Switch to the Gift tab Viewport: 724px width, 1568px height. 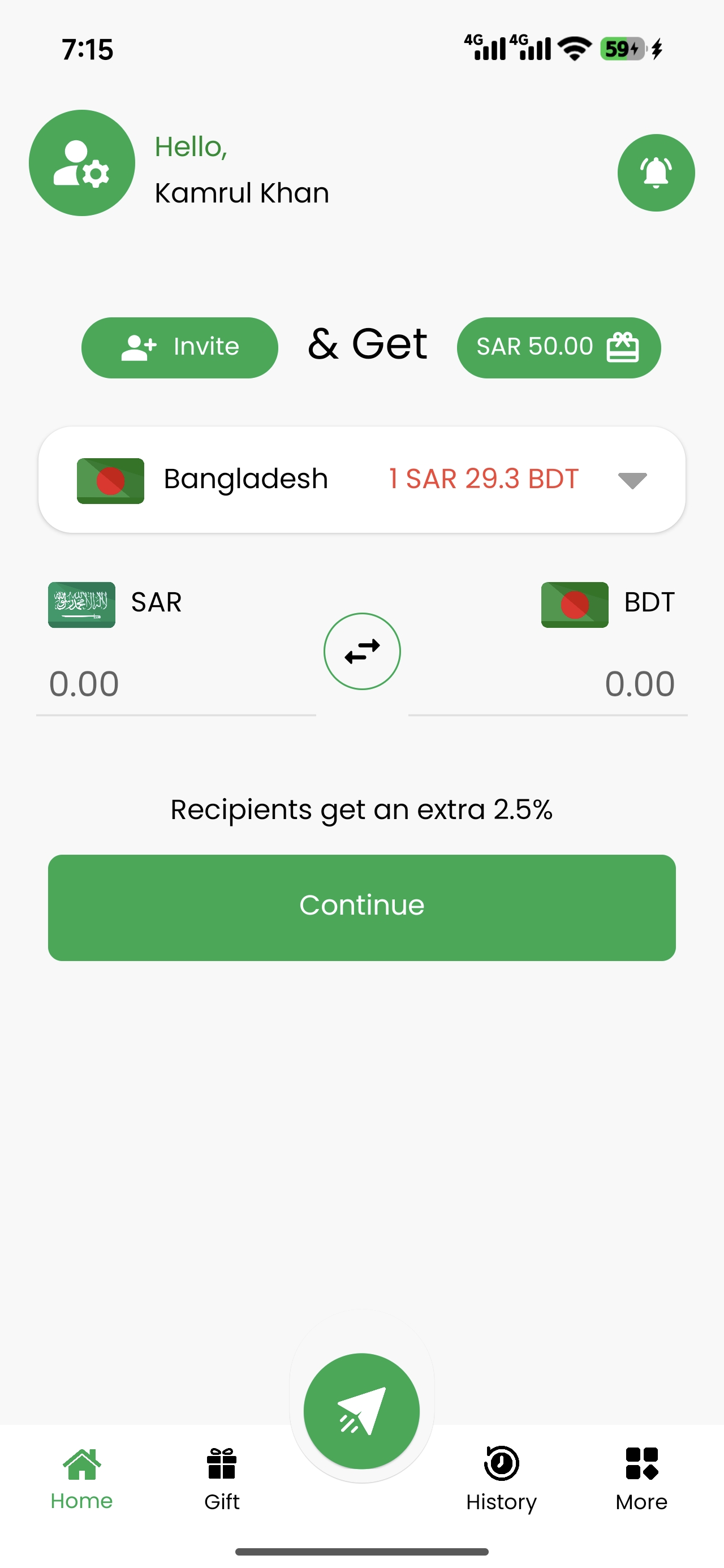point(222,1478)
